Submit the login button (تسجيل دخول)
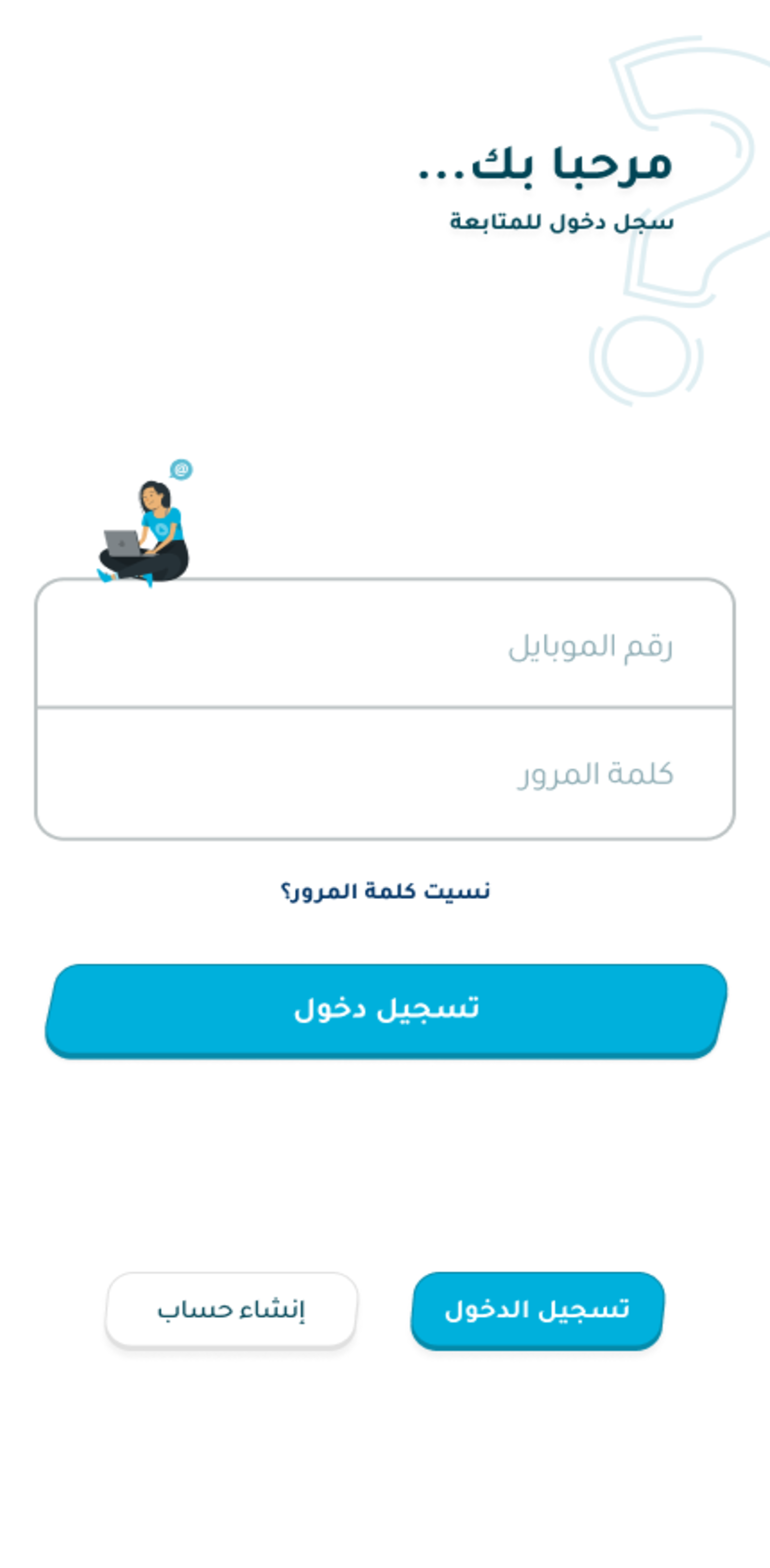 [386, 1010]
